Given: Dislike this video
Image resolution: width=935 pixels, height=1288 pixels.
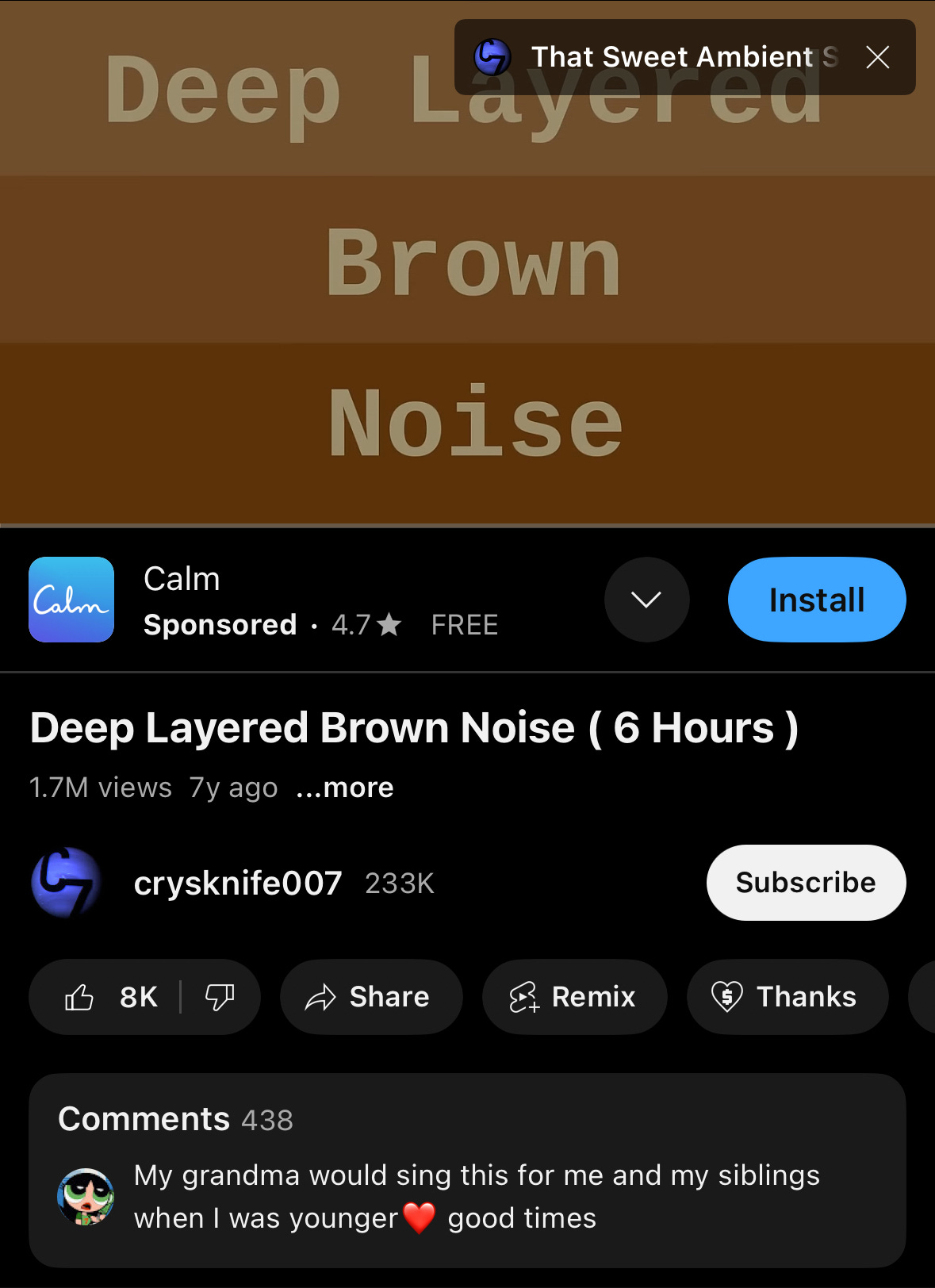Looking at the screenshot, I should [220, 997].
